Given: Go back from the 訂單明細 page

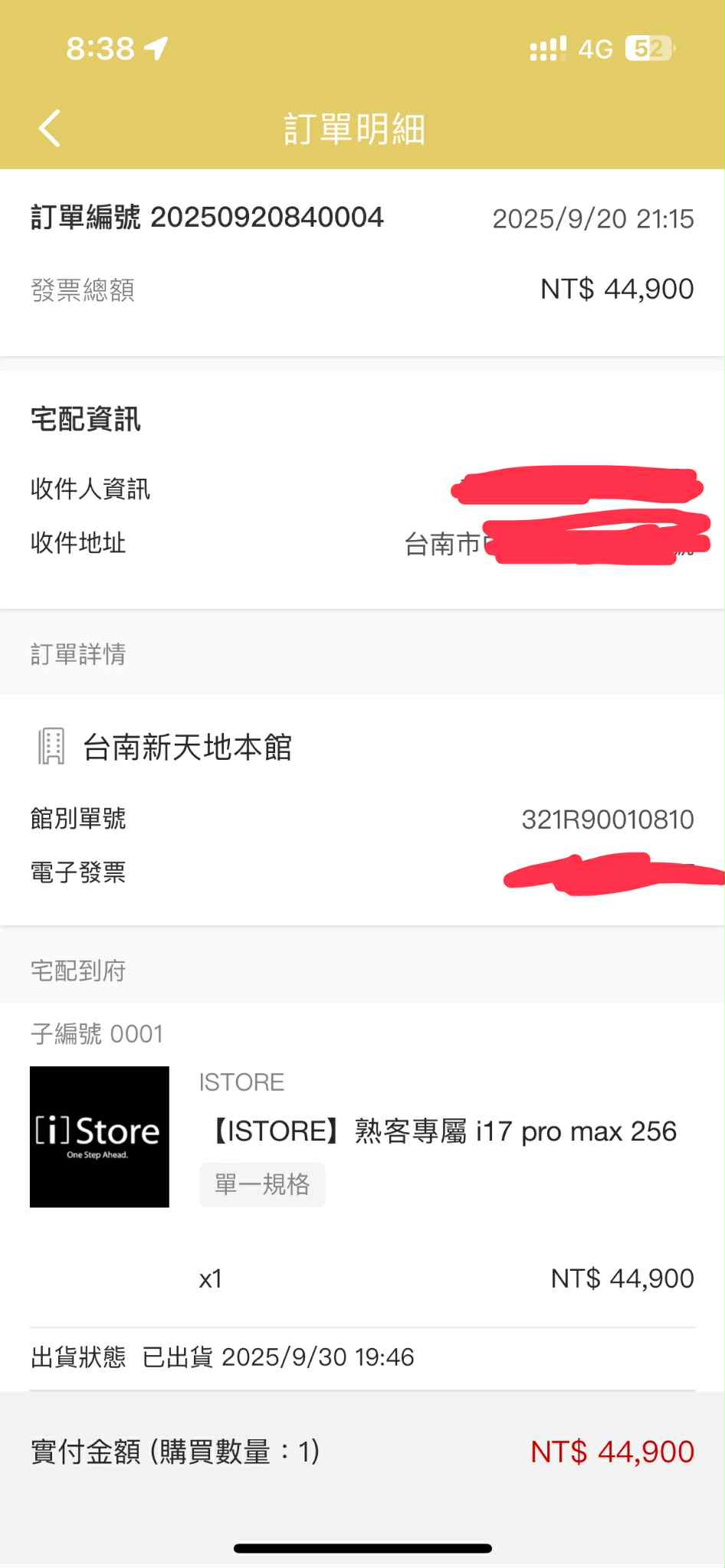Looking at the screenshot, I should [x=50, y=128].
